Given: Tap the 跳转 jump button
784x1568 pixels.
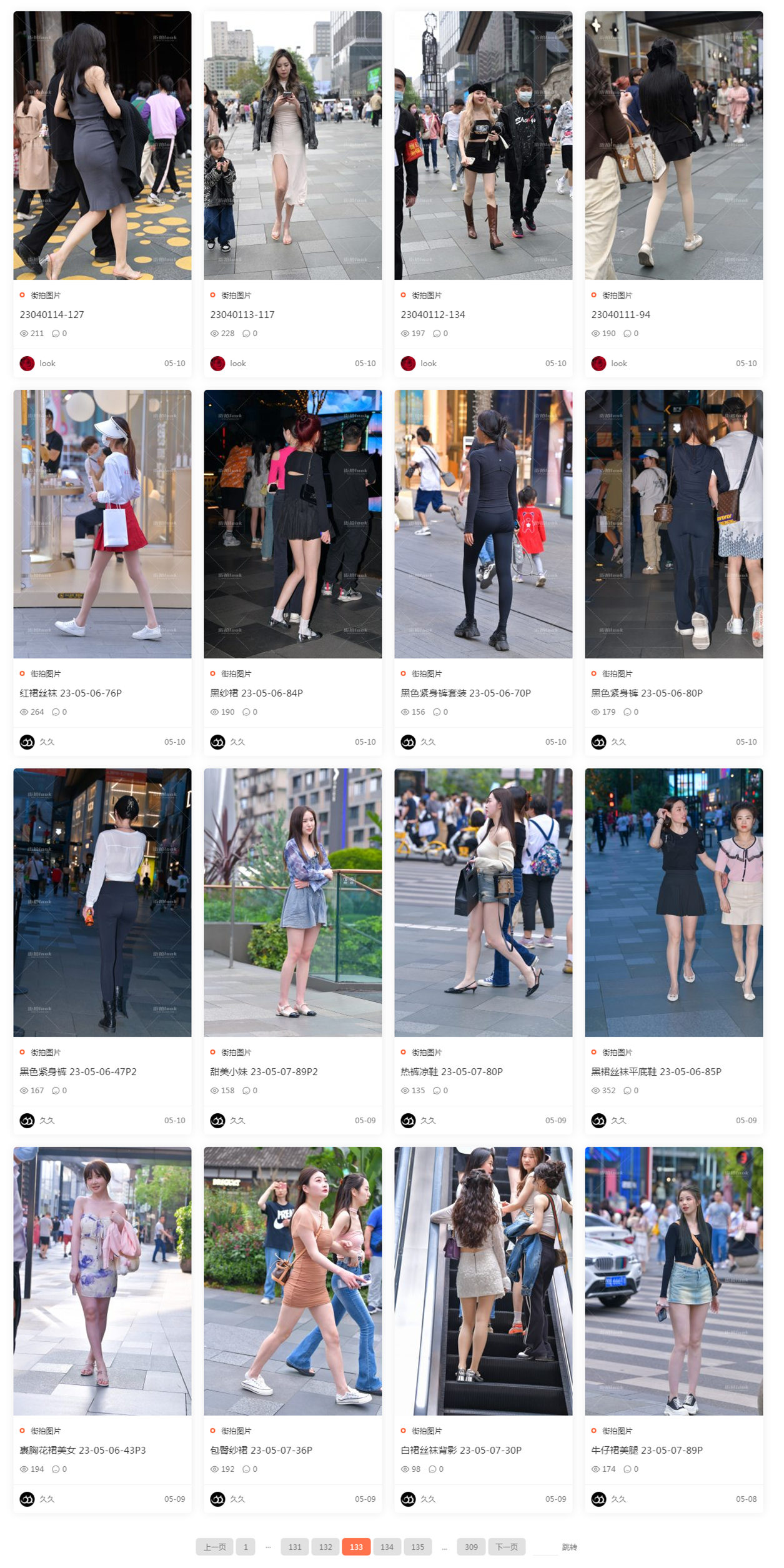Looking at the screenshot, I should click(x=569, y=1547).
